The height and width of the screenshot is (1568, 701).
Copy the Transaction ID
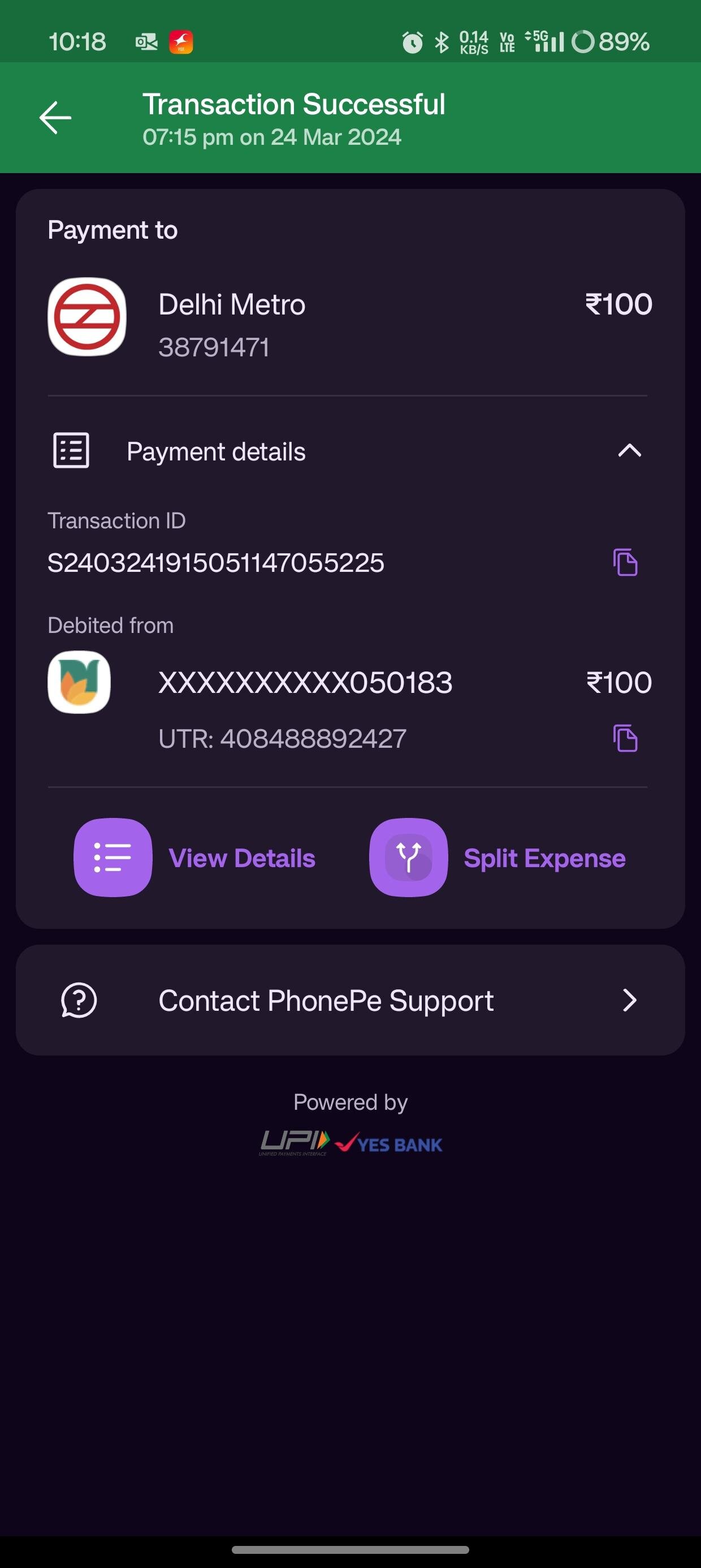click(x=626, y=562)
